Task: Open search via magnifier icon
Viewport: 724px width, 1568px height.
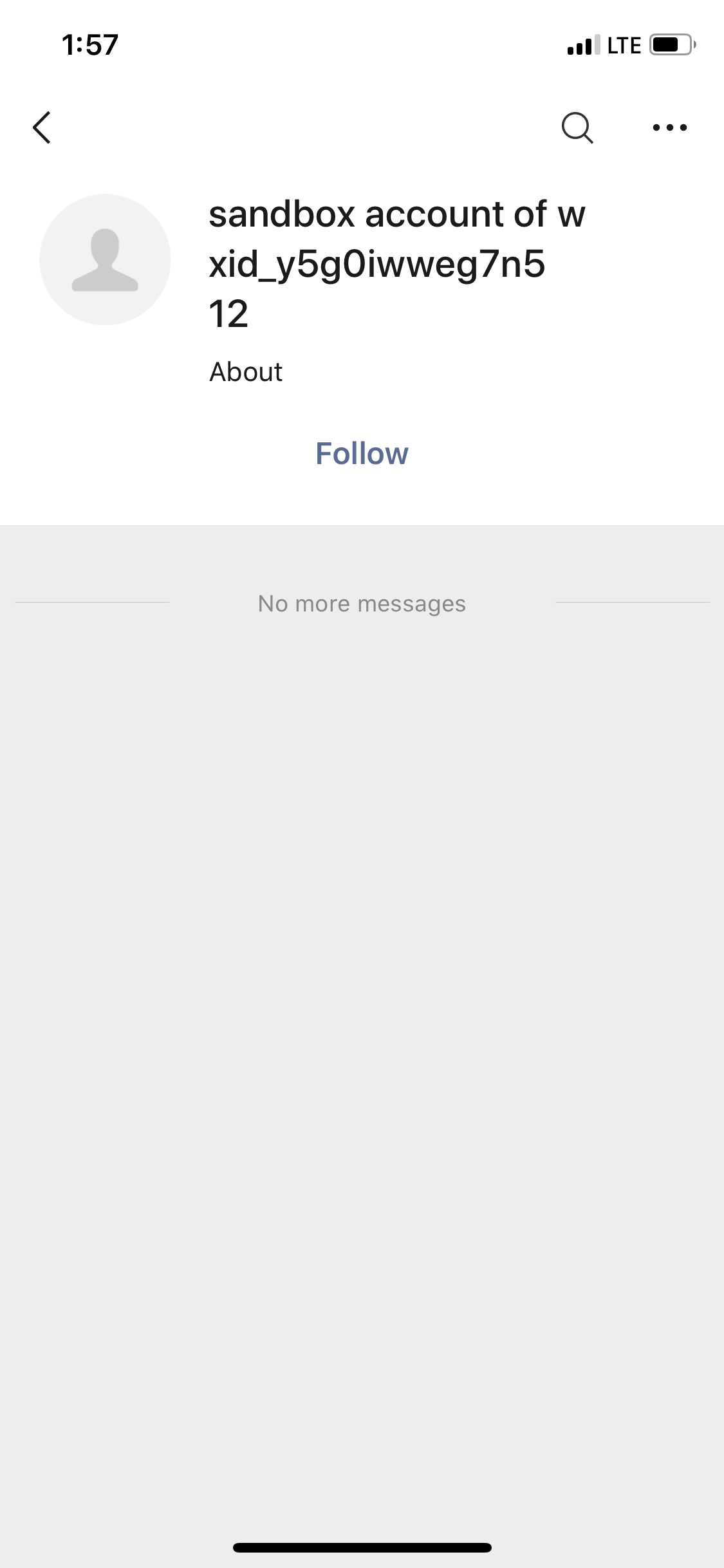Action: point(577,127)
